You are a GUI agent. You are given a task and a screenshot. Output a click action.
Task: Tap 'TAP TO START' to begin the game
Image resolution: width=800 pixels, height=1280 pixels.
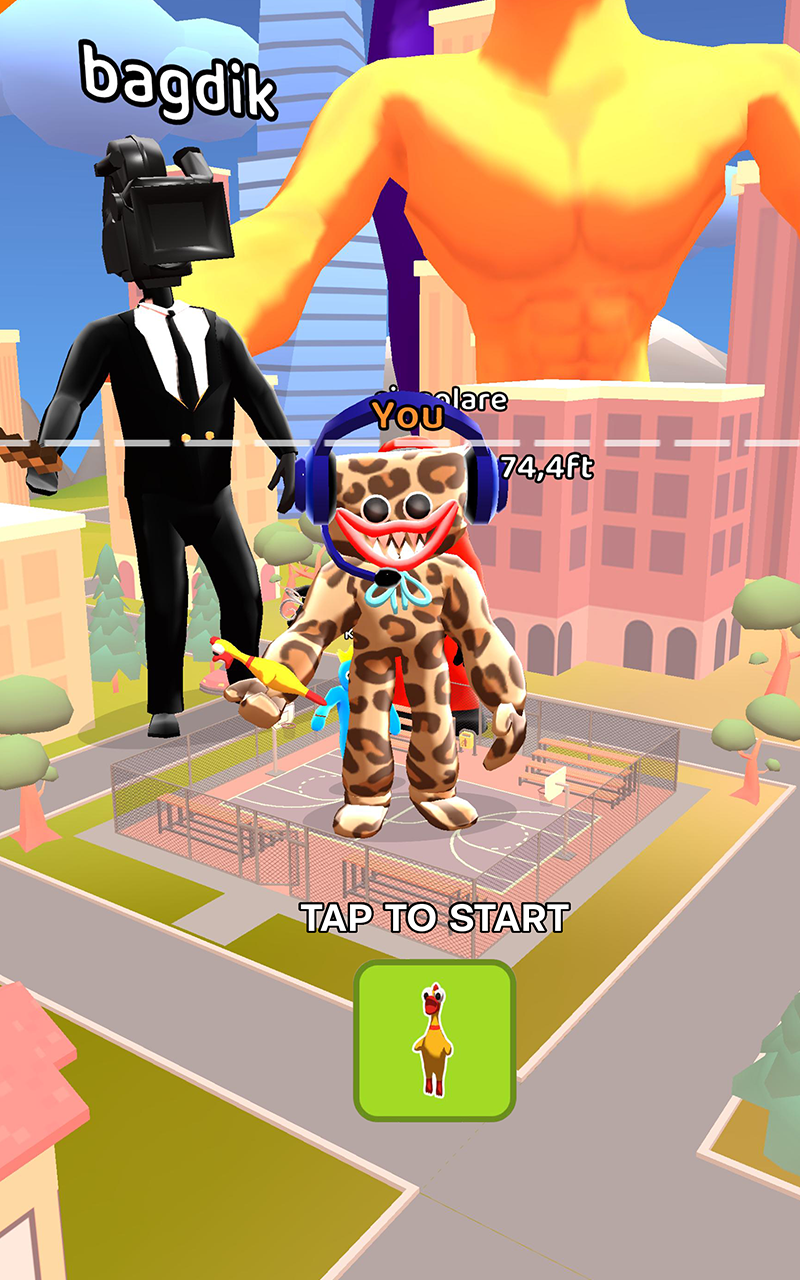(x=435, y=918)
